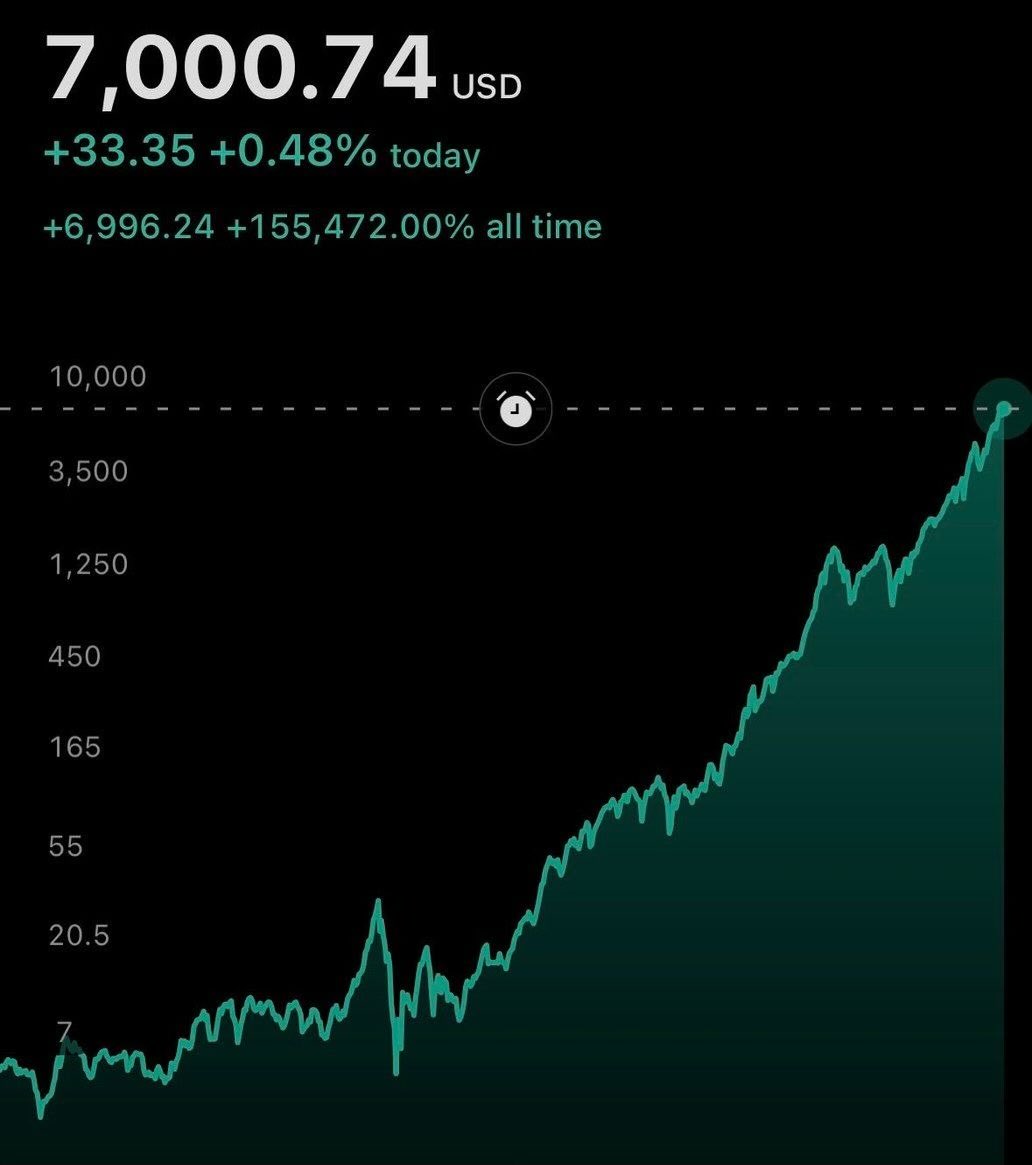The height and width of the screenshot is (1165, 1032).
Task: Tap the alarm clock icon on price line
Action: click(515, 408)
